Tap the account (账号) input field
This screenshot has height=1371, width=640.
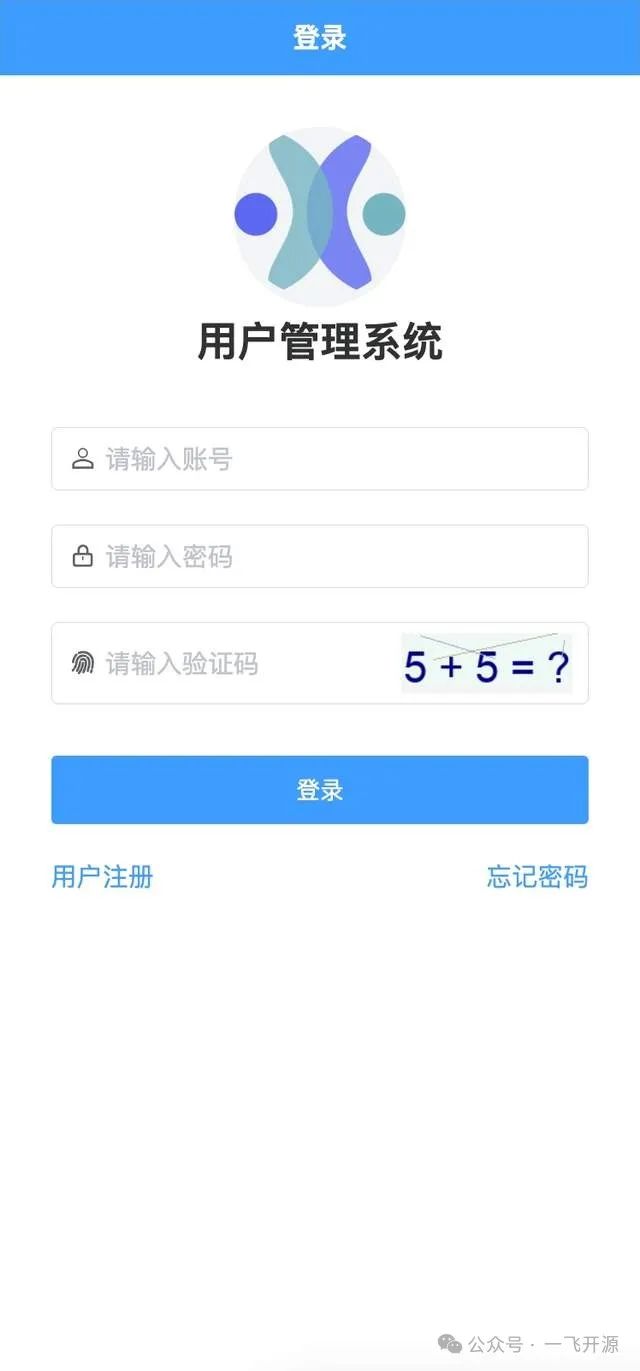(x=319, y=459)
